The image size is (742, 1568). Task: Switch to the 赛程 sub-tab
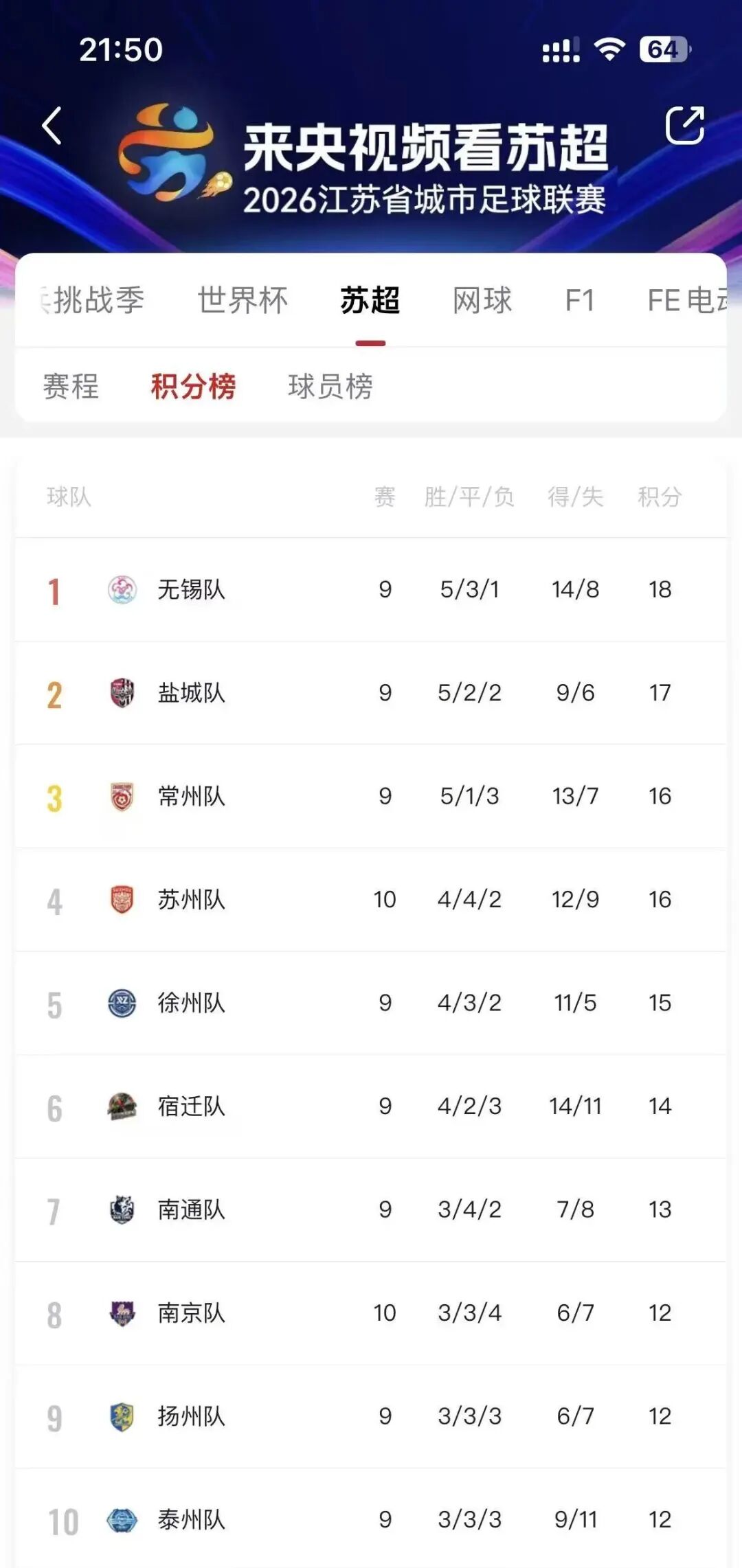click(x=71, y=386)
